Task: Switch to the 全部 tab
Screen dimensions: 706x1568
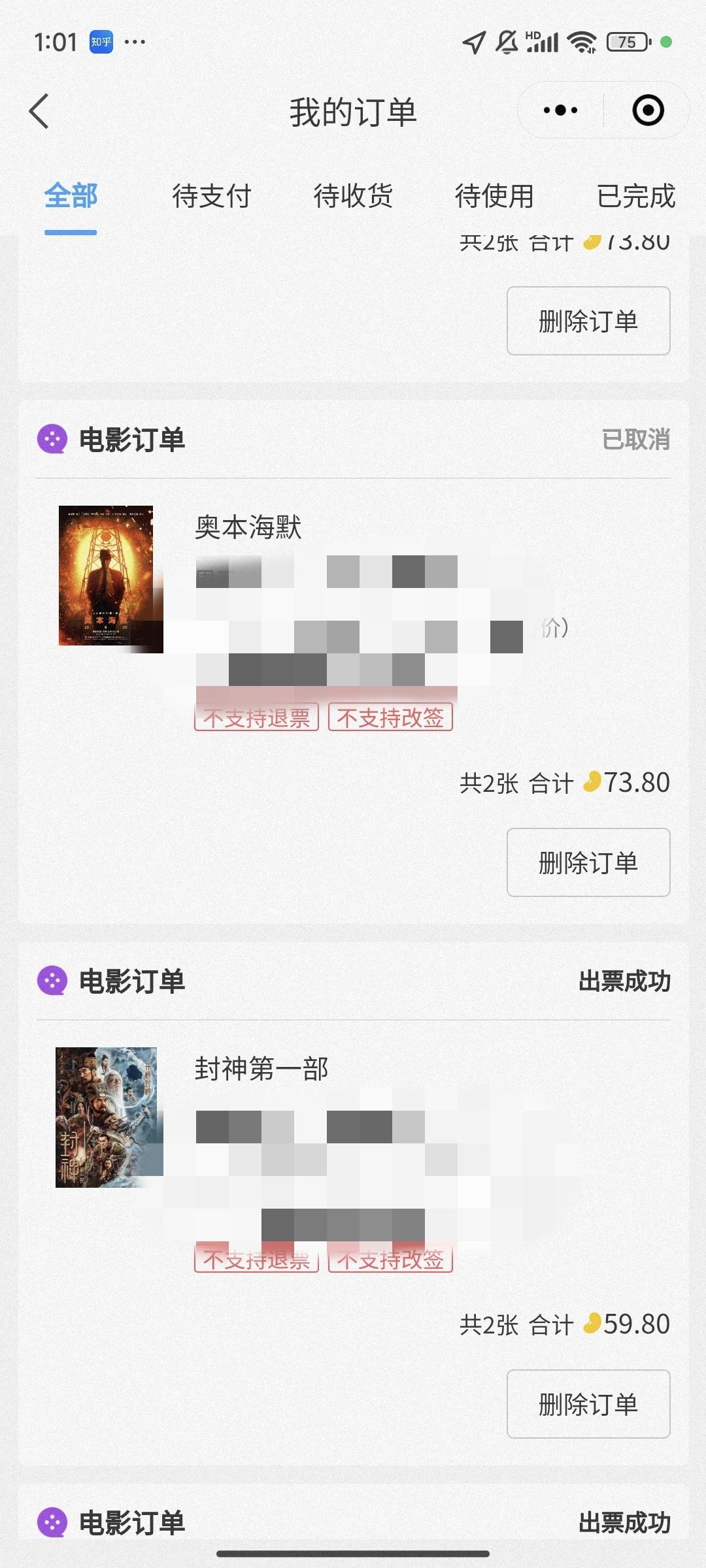Action: pyautogui.click(x=71, y=196)
